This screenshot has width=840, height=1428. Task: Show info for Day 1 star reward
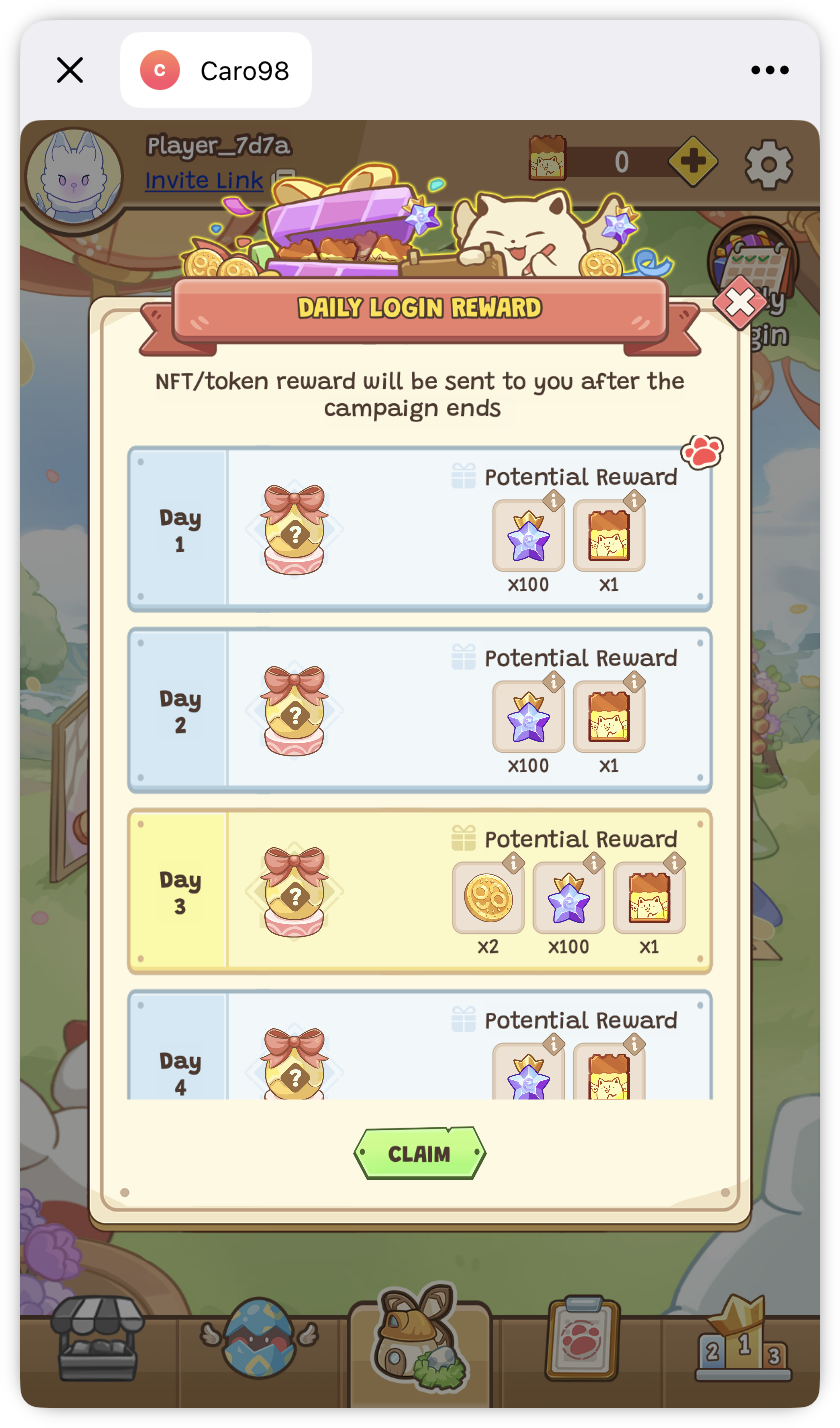553,500
